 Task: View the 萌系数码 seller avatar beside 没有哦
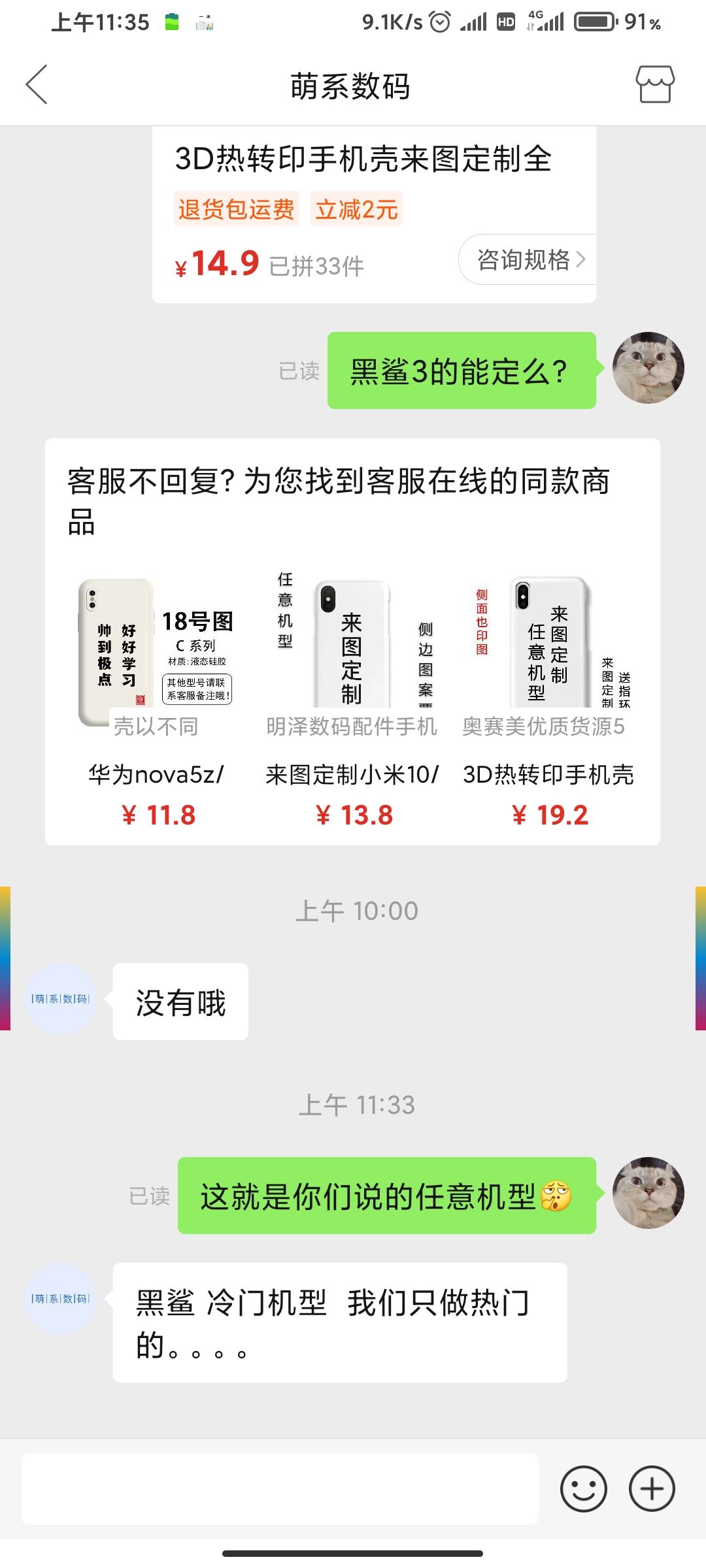click(x=61, y=998)
